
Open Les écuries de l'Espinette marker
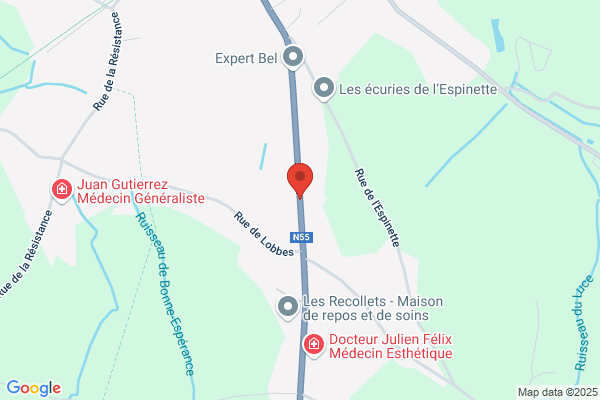(324, 89)
